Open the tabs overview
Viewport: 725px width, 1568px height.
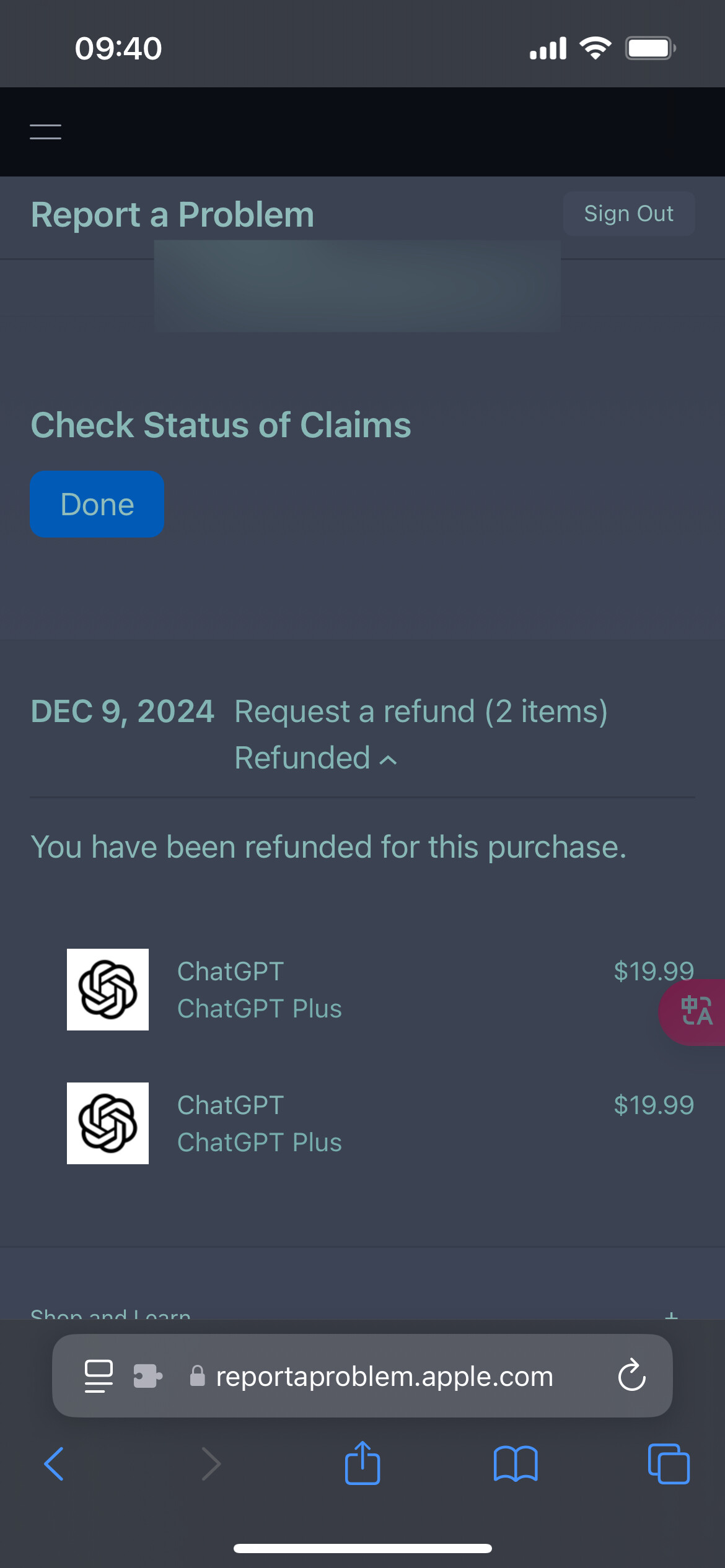coord(669,1464)
